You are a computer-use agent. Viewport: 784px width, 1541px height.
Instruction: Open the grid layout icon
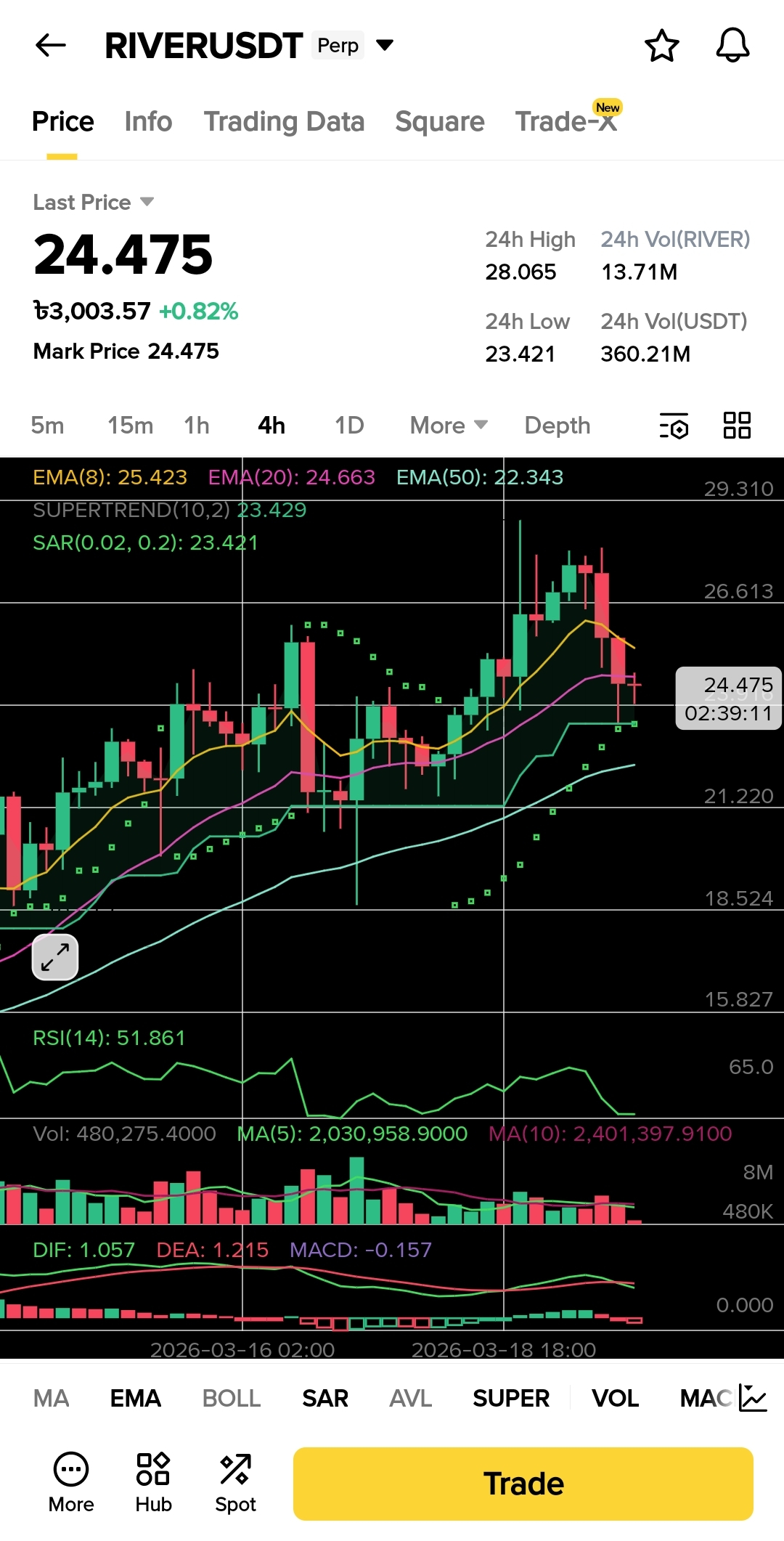click(x=737, y=425)
